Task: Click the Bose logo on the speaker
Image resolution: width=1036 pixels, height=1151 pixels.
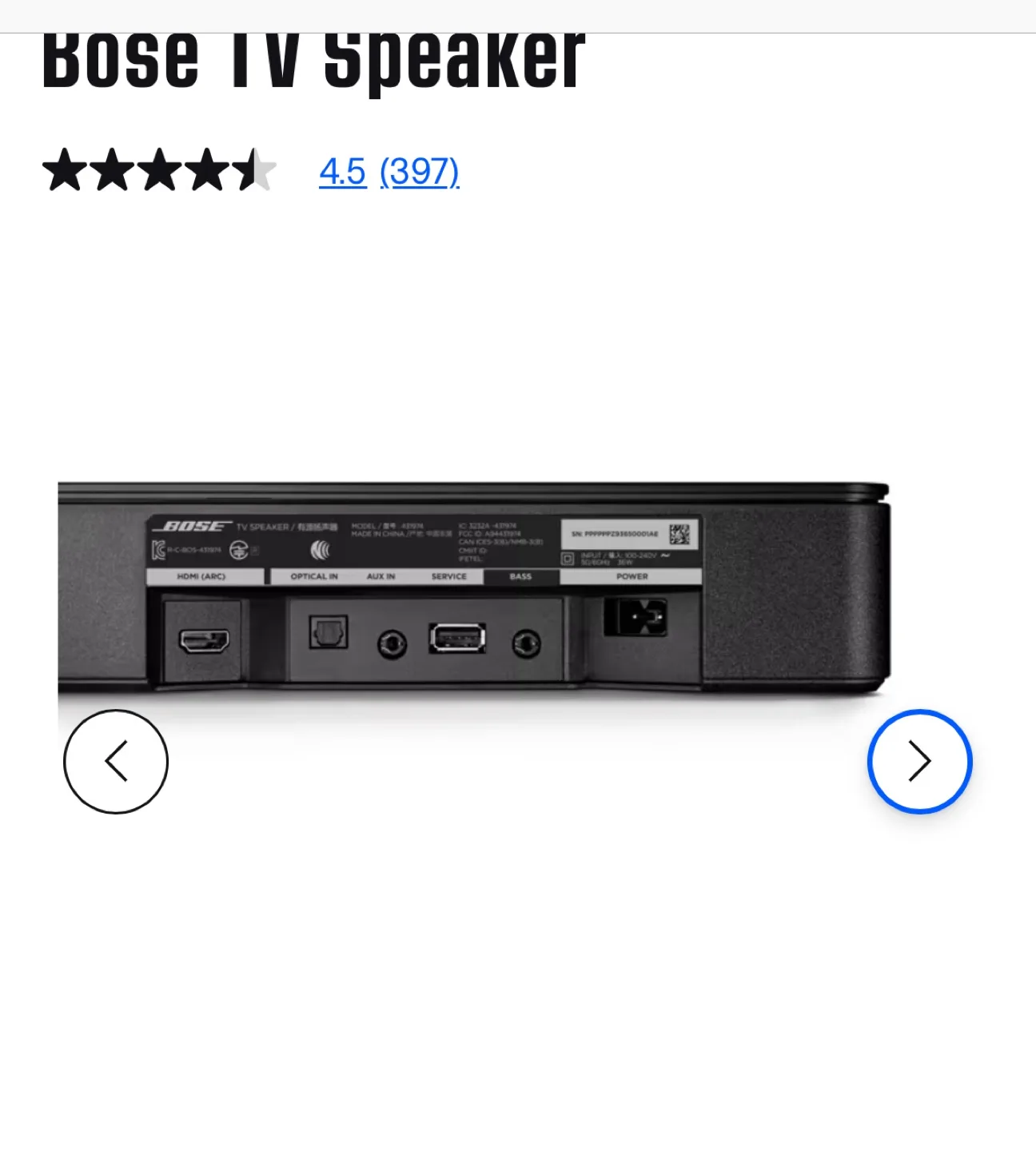Action: tap(190, 525)
